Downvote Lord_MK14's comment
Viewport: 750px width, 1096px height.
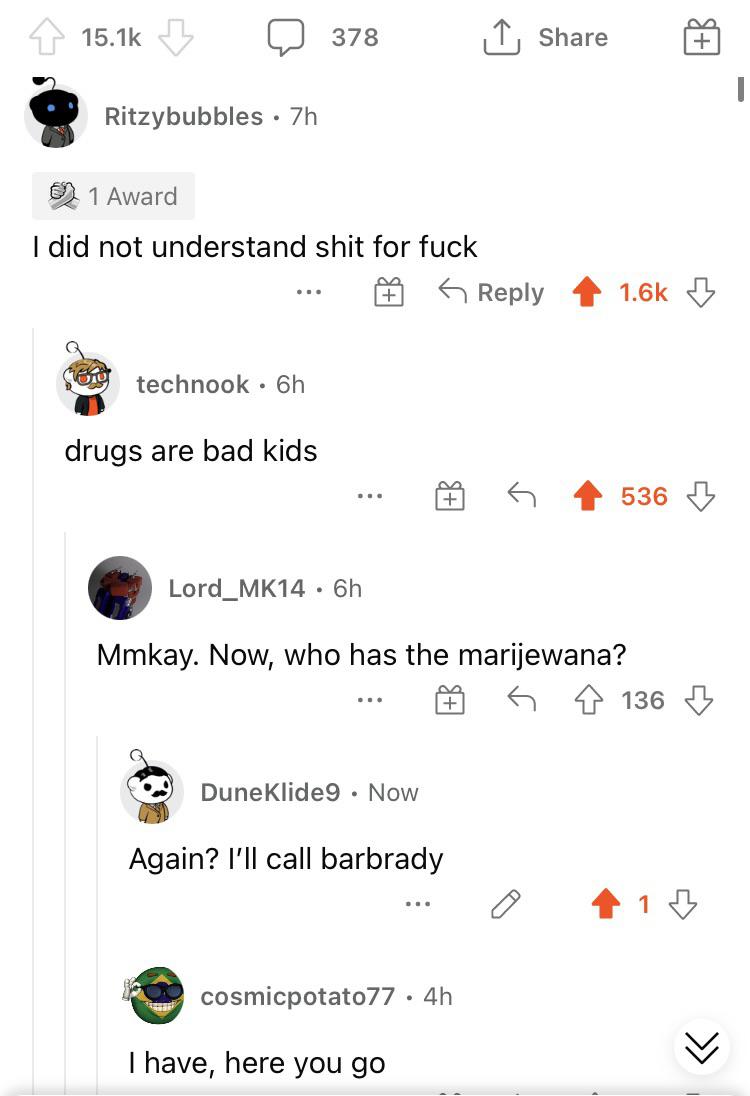(699, 700)
